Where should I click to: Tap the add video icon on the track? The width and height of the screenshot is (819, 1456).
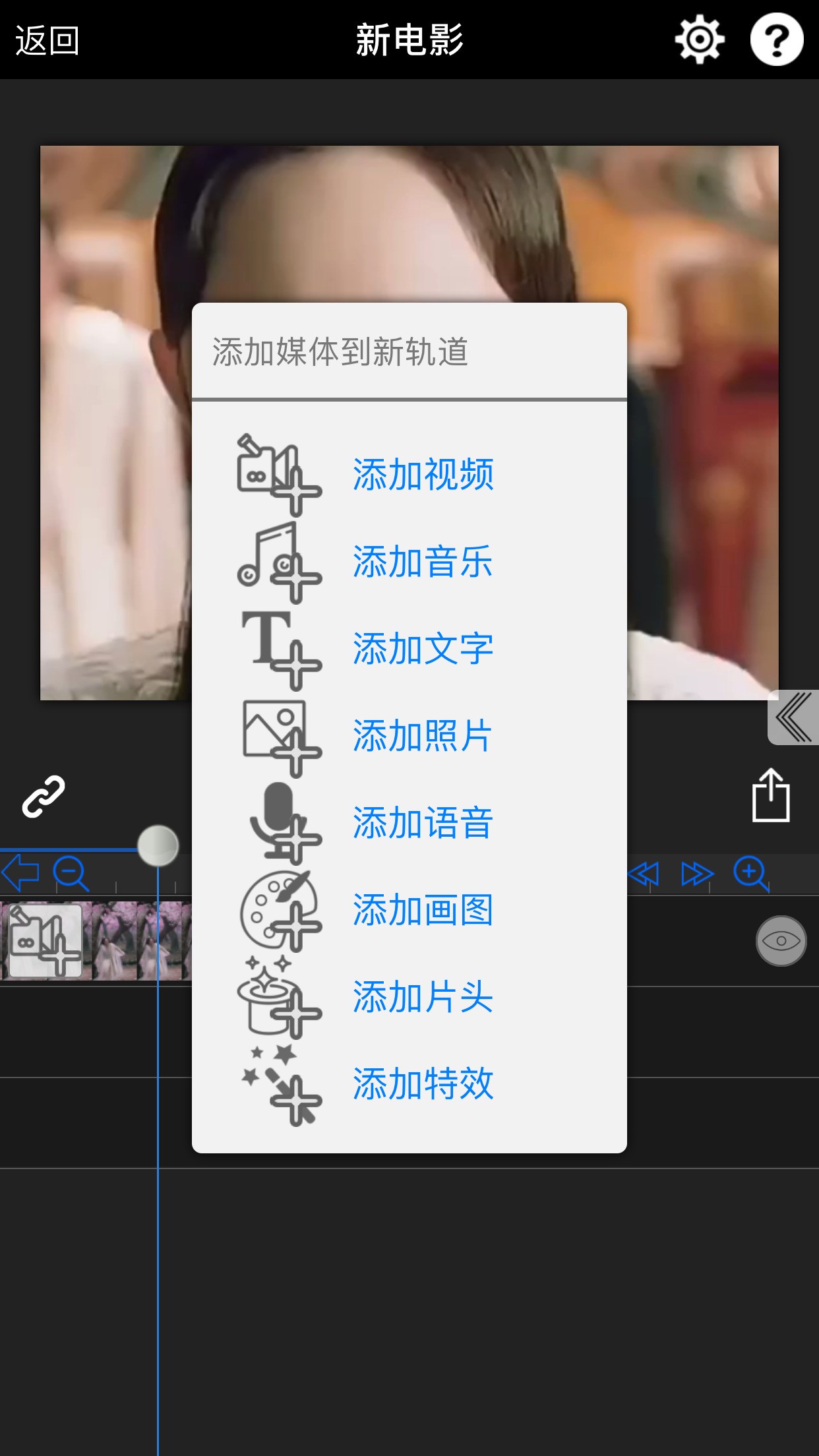[x=45, y=941]
